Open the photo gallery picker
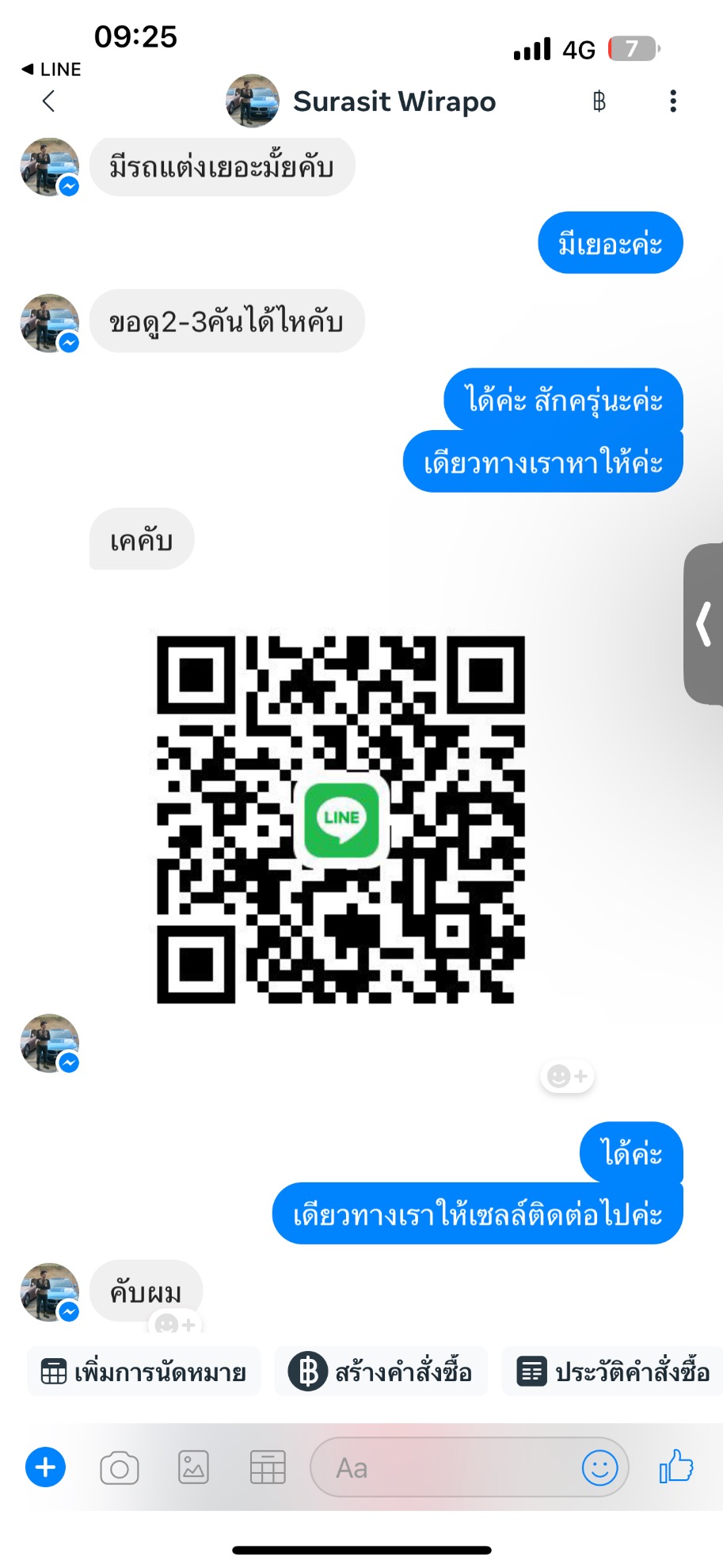Viewport: 723px width, 1568px height. (194, 1468)
